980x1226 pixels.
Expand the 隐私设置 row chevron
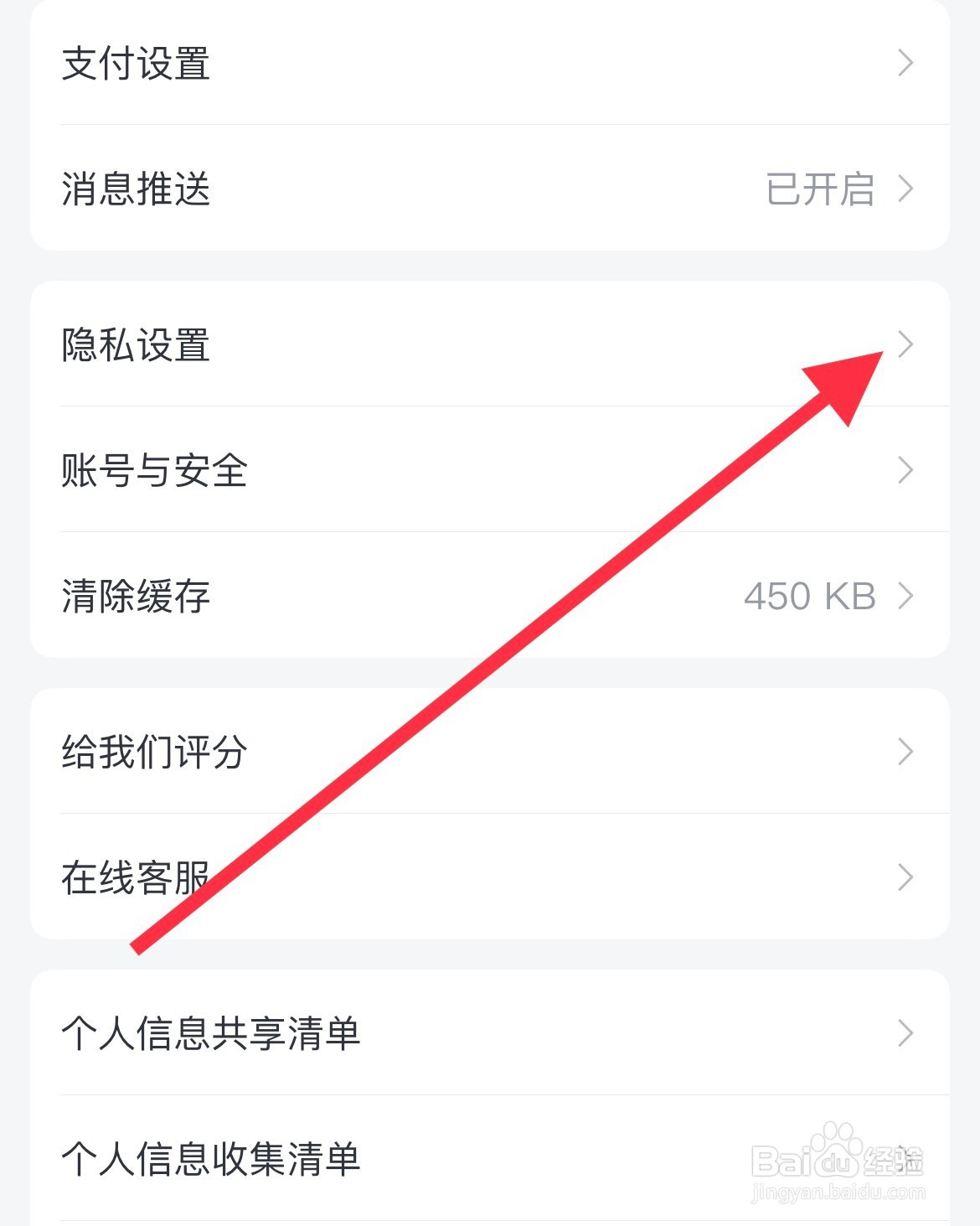tap(905, 344)
